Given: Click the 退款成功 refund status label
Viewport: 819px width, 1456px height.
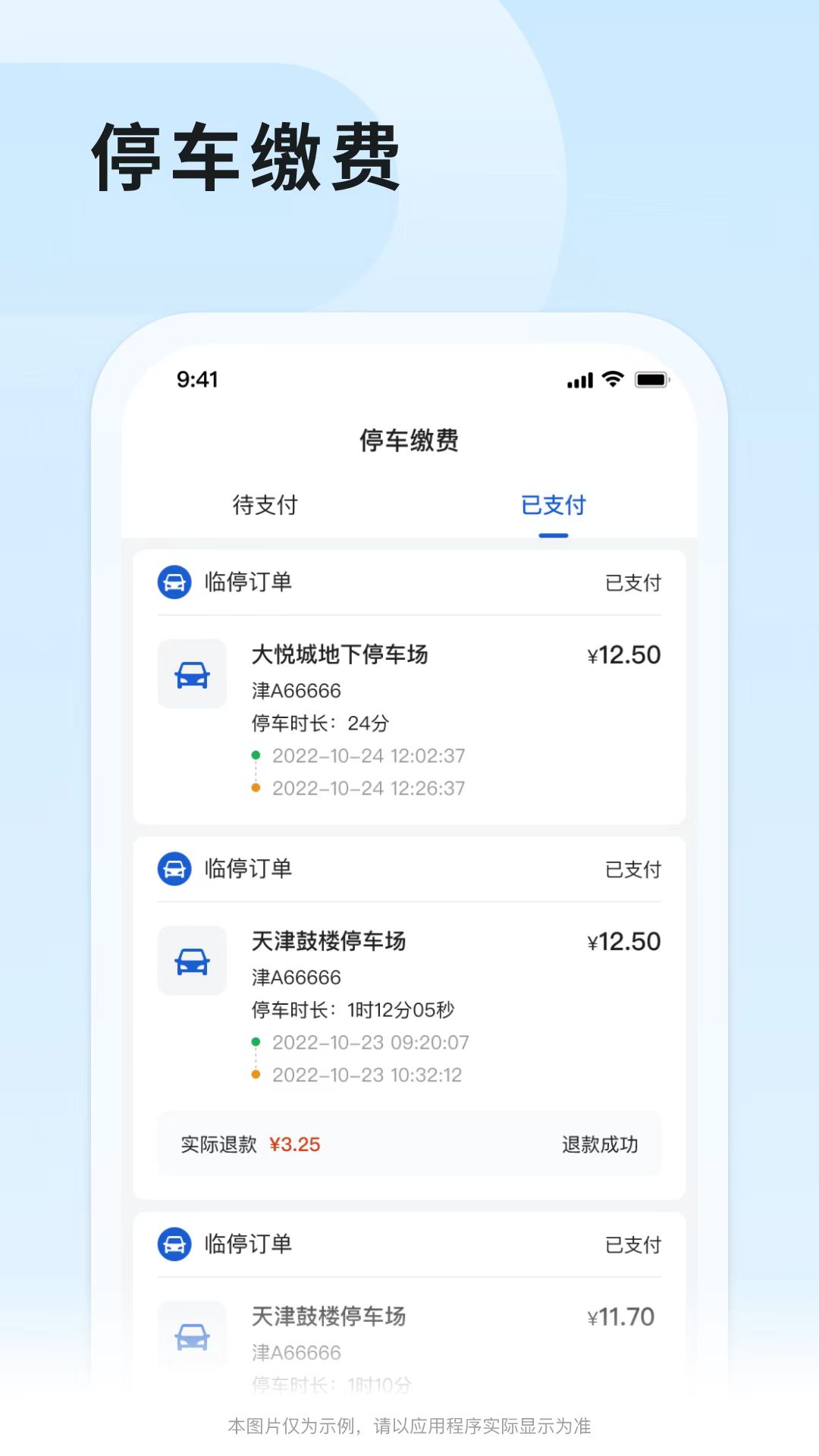Looking at the screenshot, I should click(x=602, y=1145).
